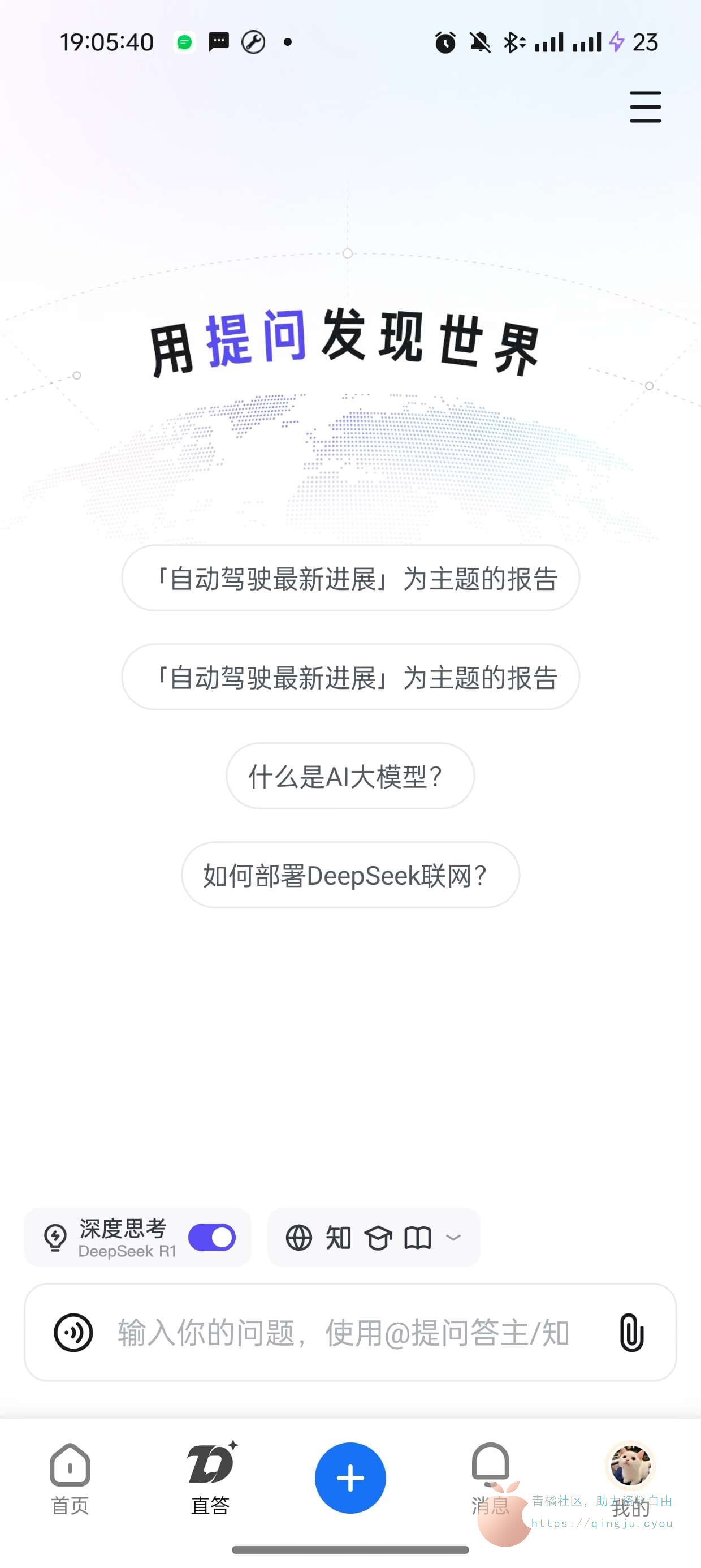Focus the '输入你的问题' question field
701x1568 pixels.
[x=344, y=1333]
